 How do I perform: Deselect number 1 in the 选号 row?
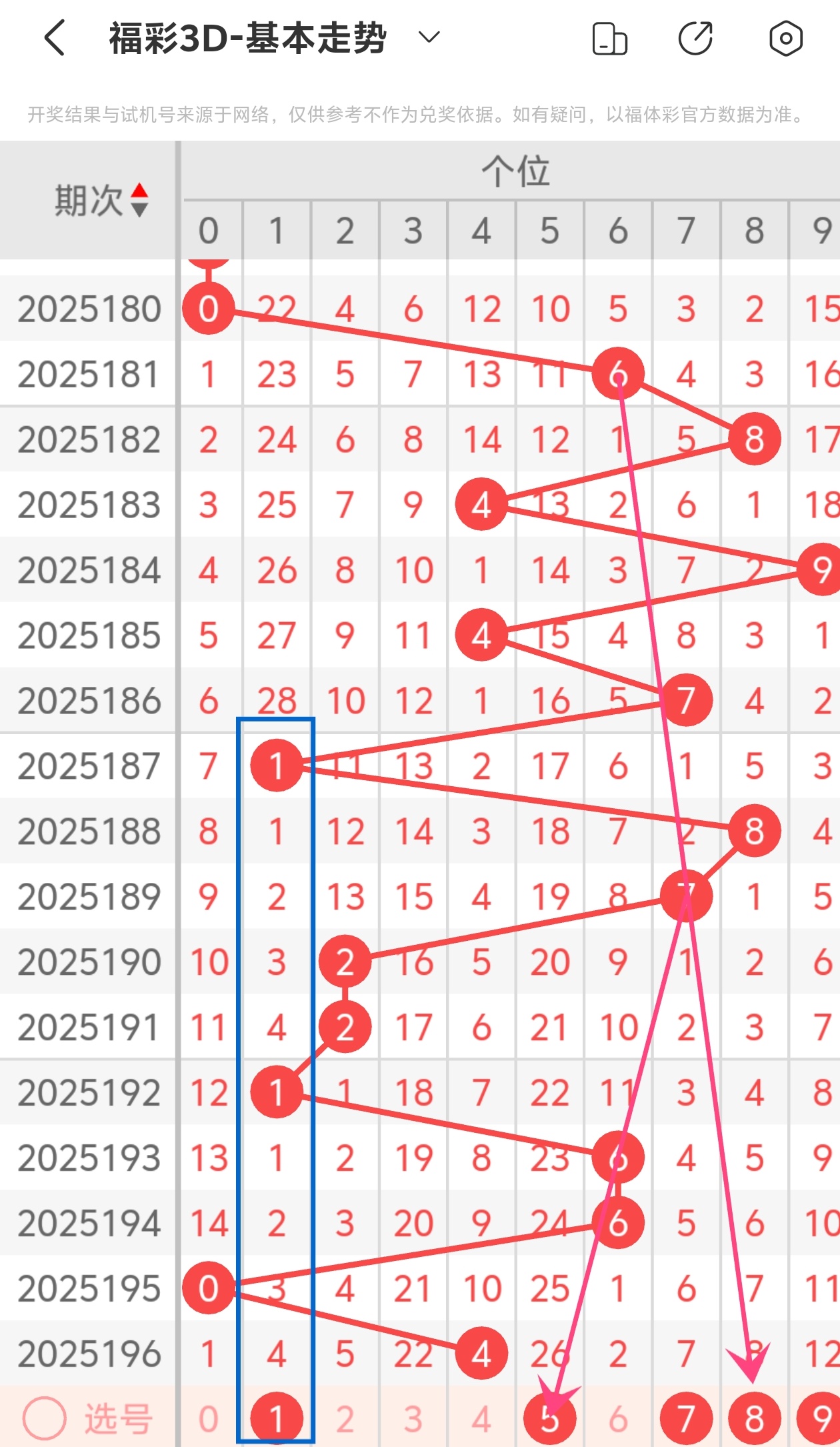coord(277,1418)
